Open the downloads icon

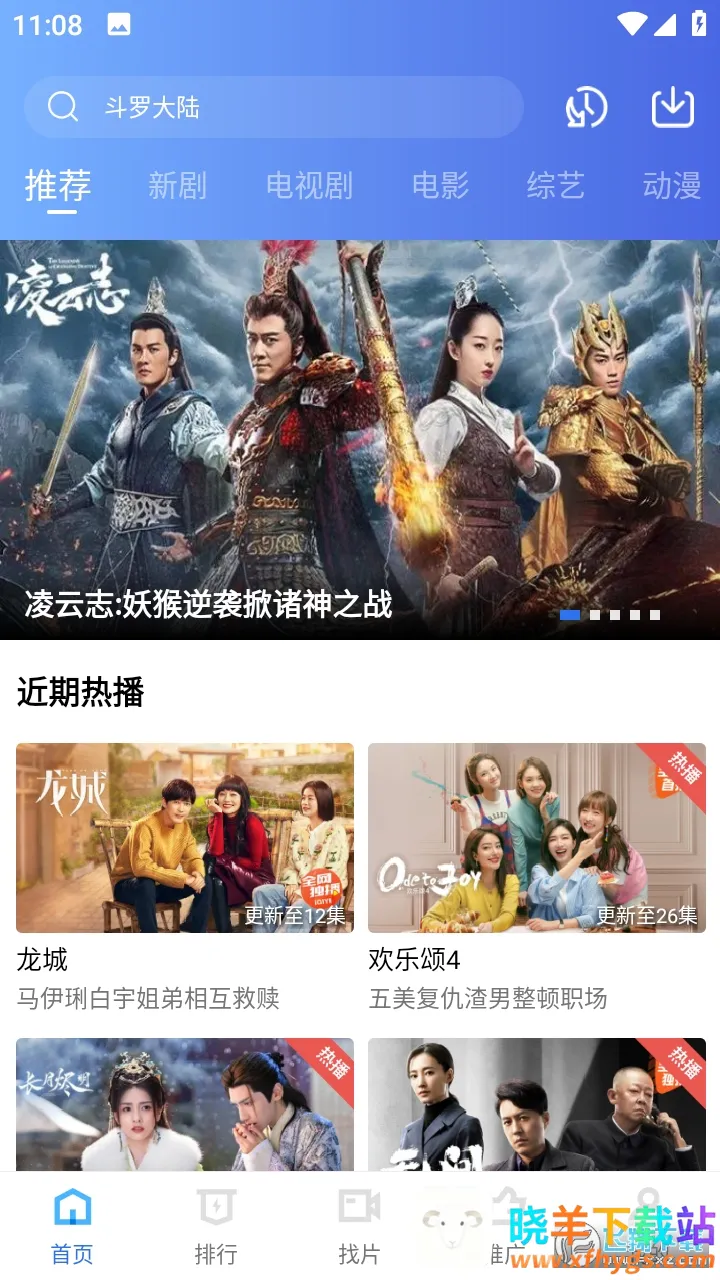tap(673, 108)
